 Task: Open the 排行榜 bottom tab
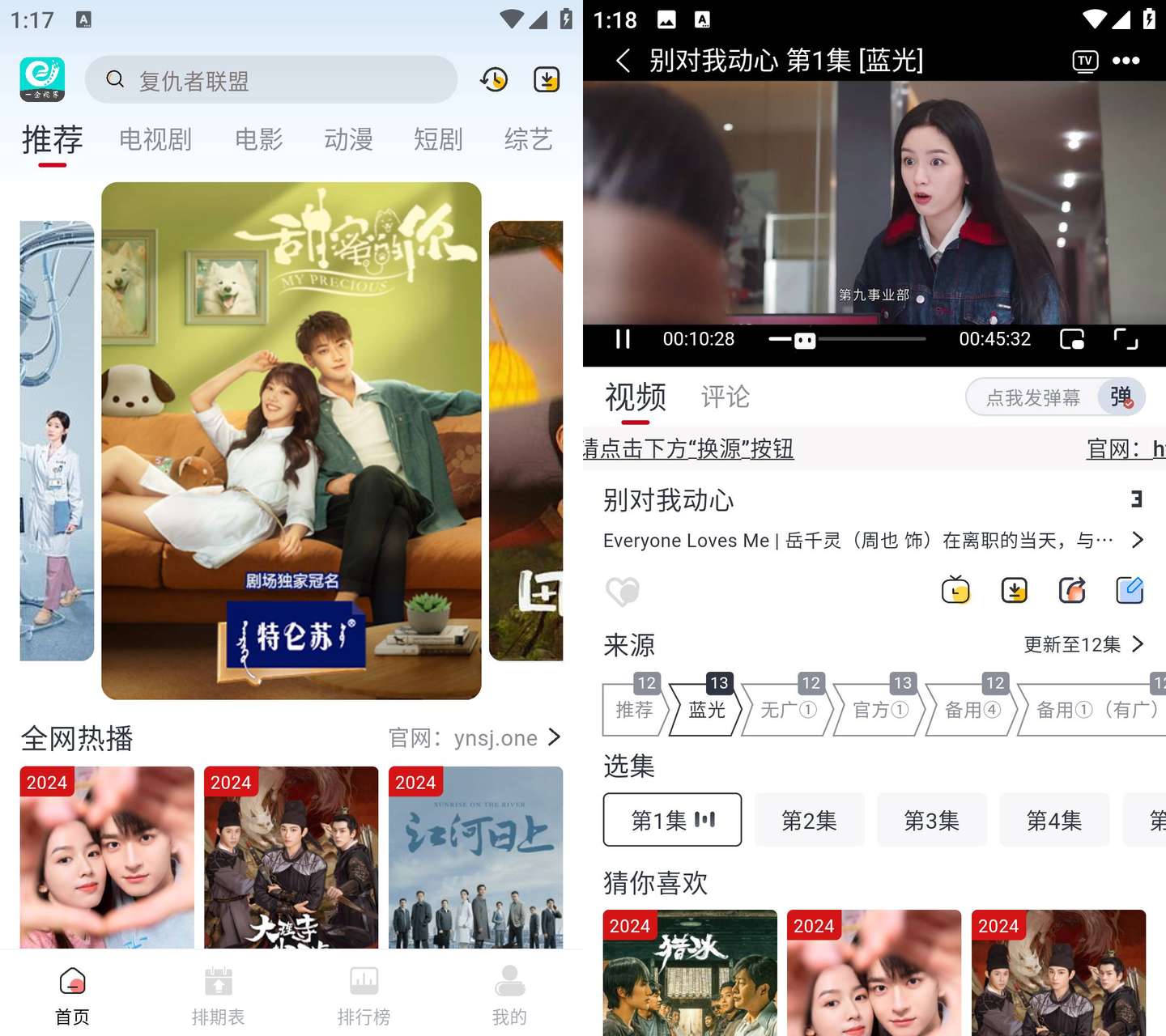pos(364,995)
